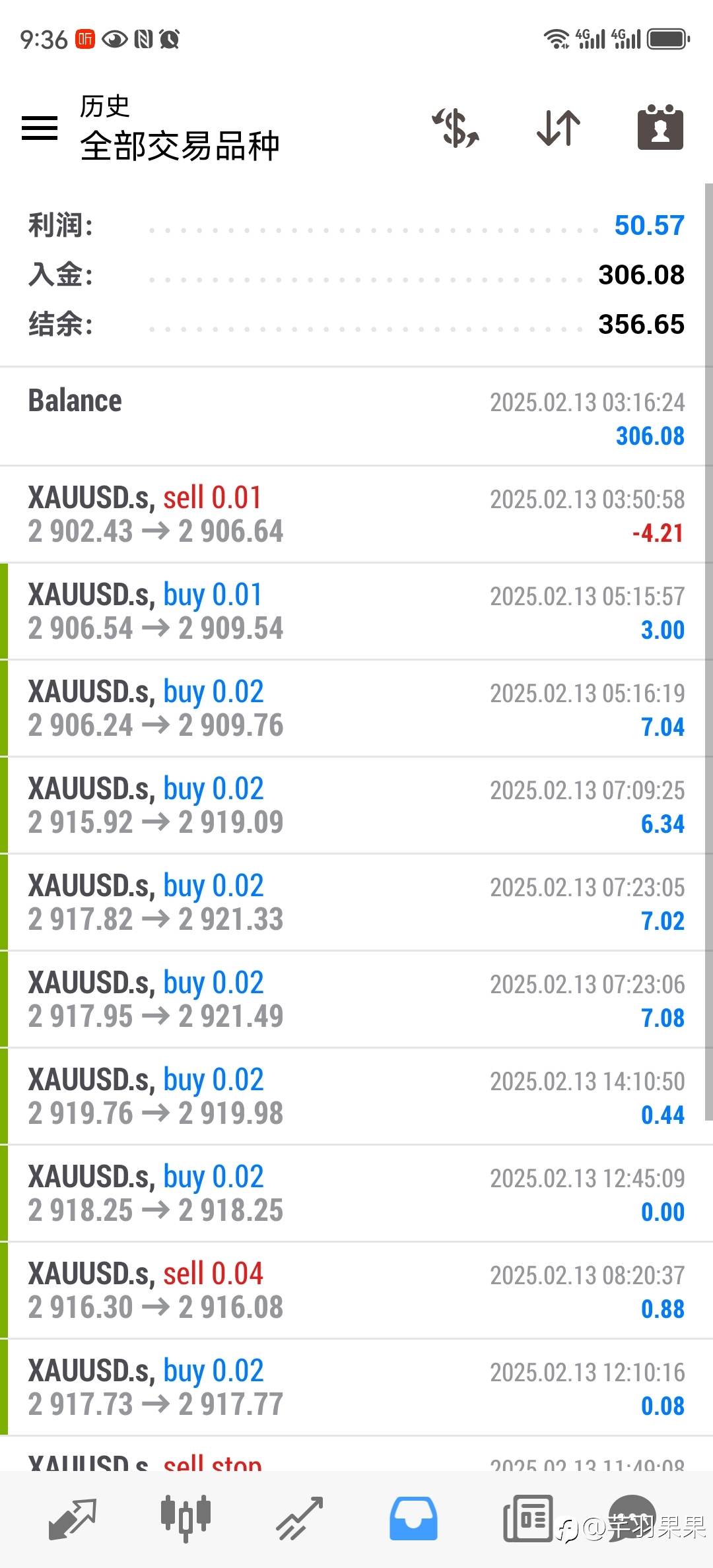
Task: Expand the buy 0.01 trade at 2 906.54
Action: (x=356, y=612)
